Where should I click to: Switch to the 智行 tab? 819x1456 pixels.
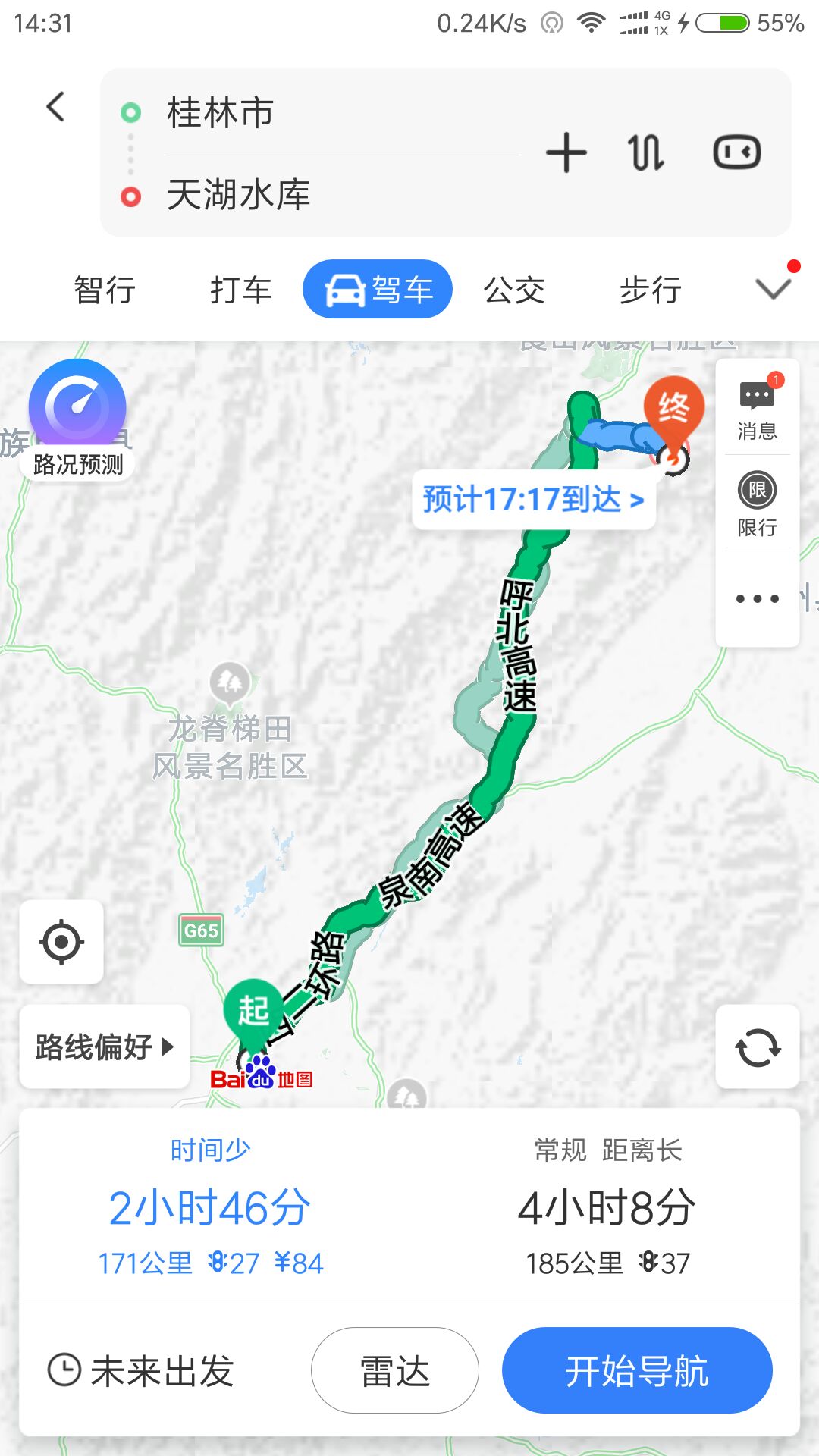tap(105, 290)
